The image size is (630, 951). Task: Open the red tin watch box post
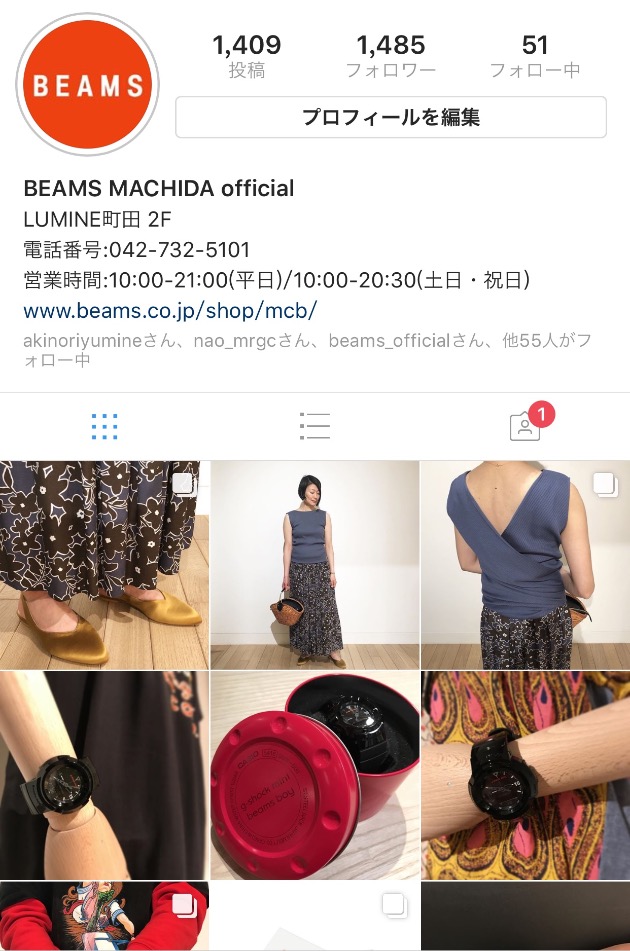click(314, 775)
